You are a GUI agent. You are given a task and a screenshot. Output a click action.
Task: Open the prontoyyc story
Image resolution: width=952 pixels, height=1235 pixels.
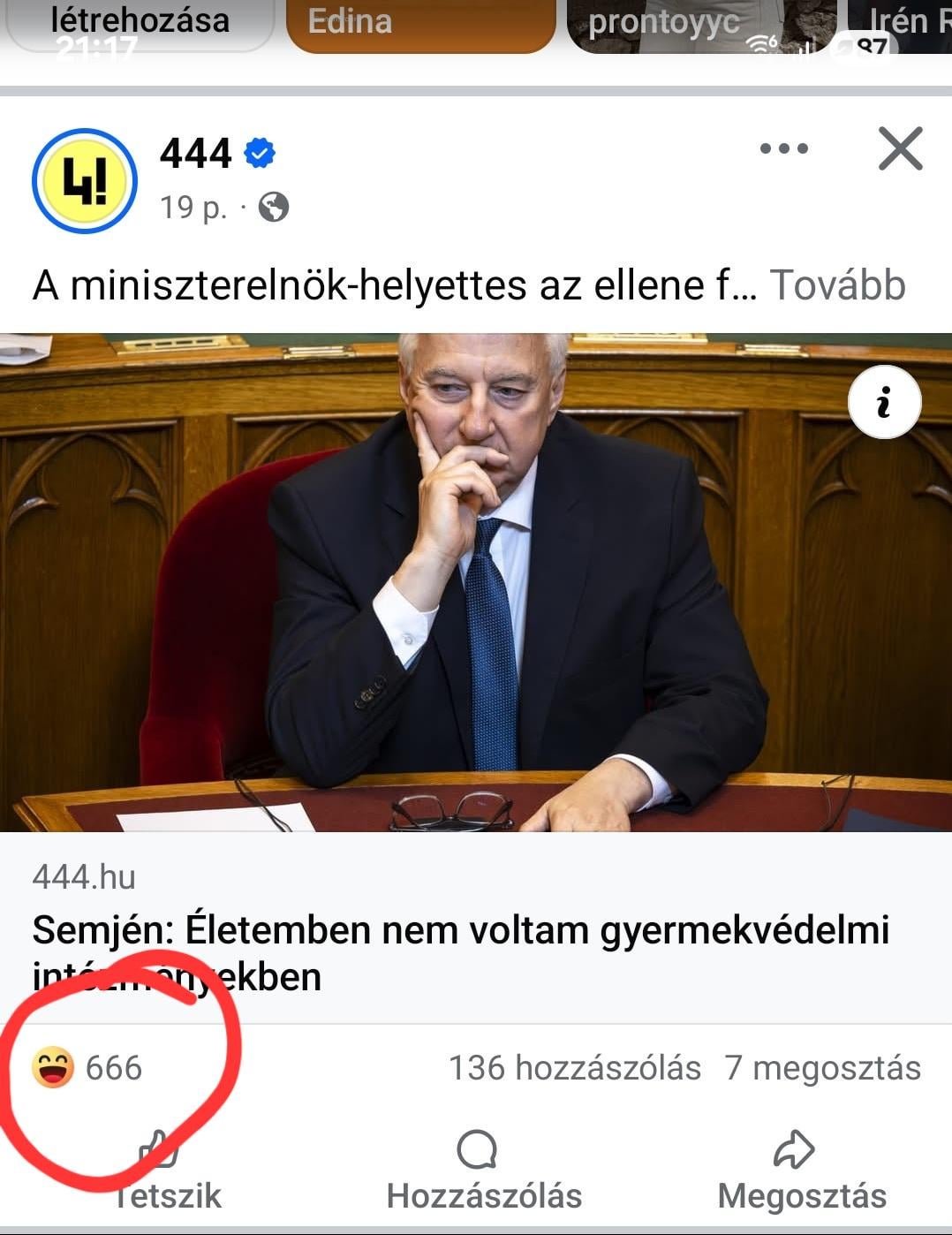coord(701,26)
